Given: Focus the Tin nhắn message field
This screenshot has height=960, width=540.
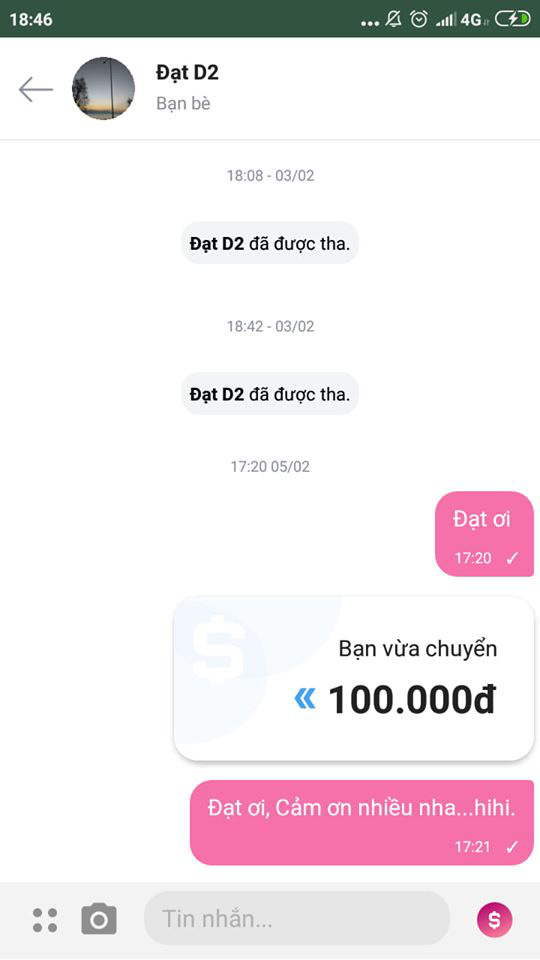Looking at the screenshot, I should tap(297, 918).
